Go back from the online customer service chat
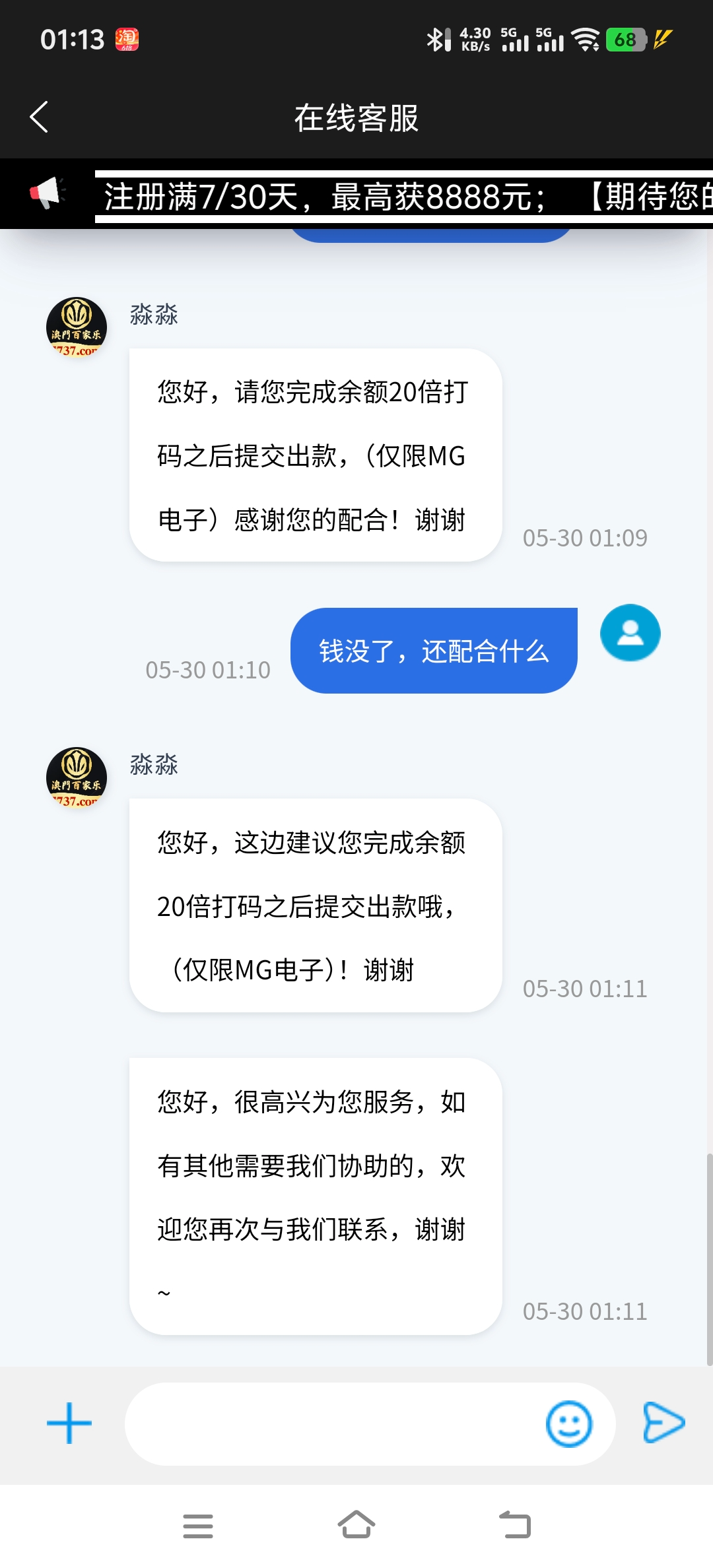Image resolution: width=713 pixels, height=1568 pixels. 40,117
